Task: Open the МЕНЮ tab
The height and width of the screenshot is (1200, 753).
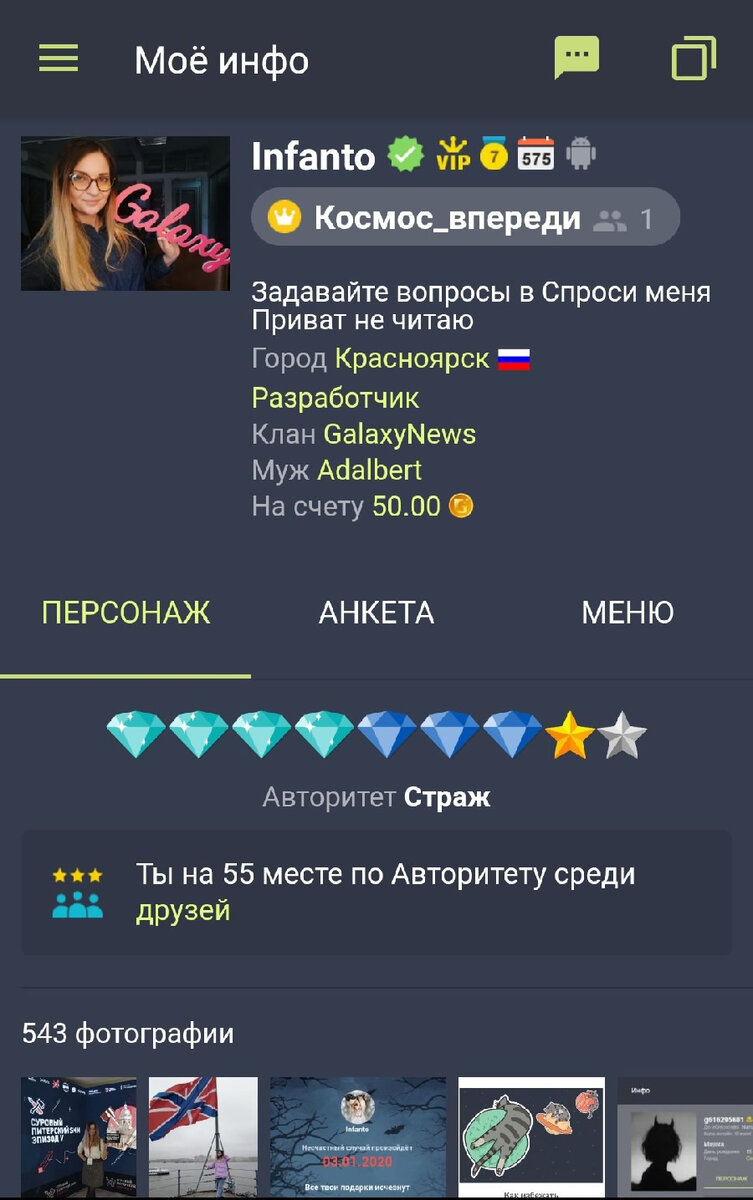Action: click(630, 612)
